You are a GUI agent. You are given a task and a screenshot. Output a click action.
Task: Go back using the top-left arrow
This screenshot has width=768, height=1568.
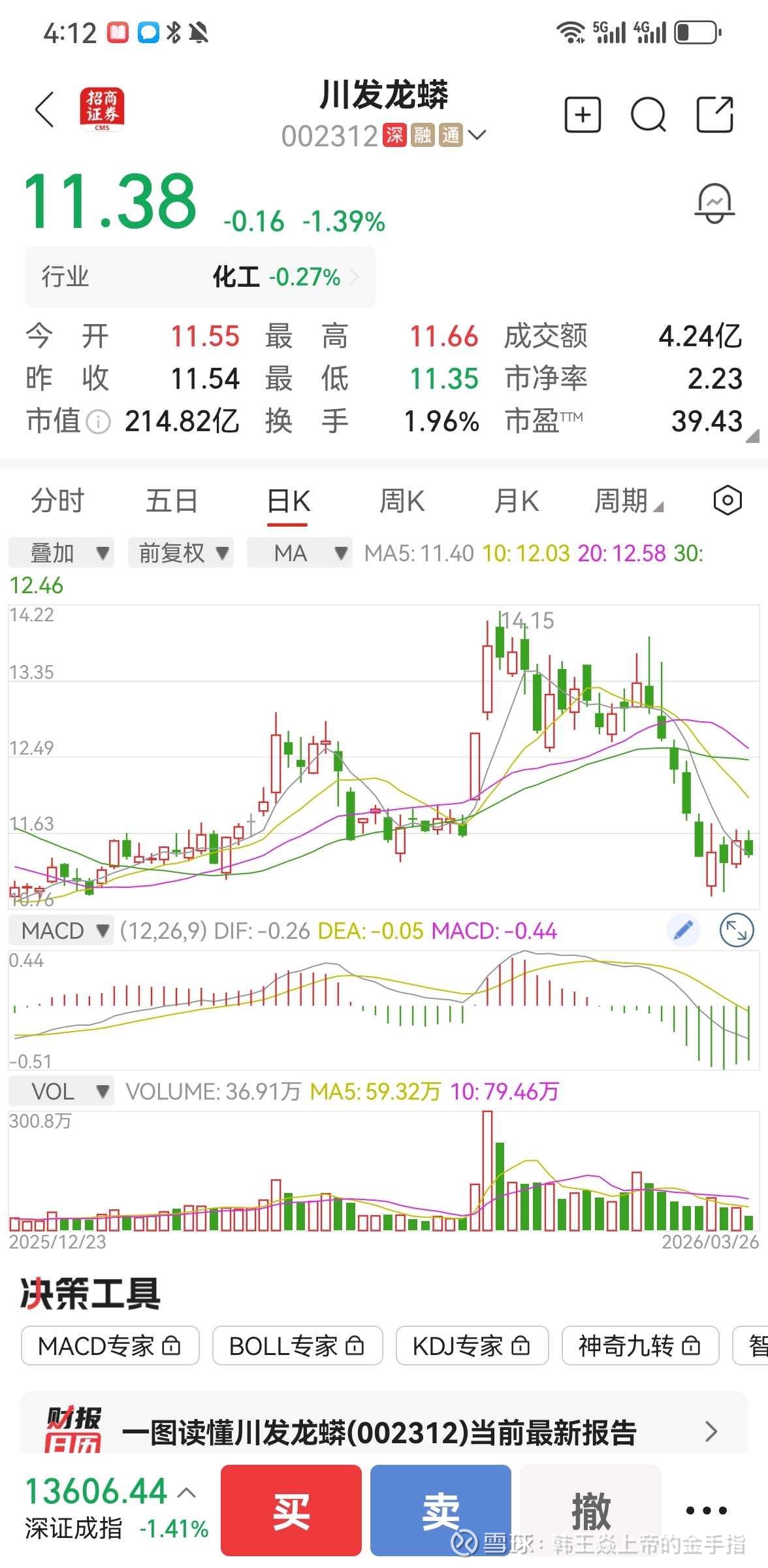pyautogui.click(x=44, y=110)
